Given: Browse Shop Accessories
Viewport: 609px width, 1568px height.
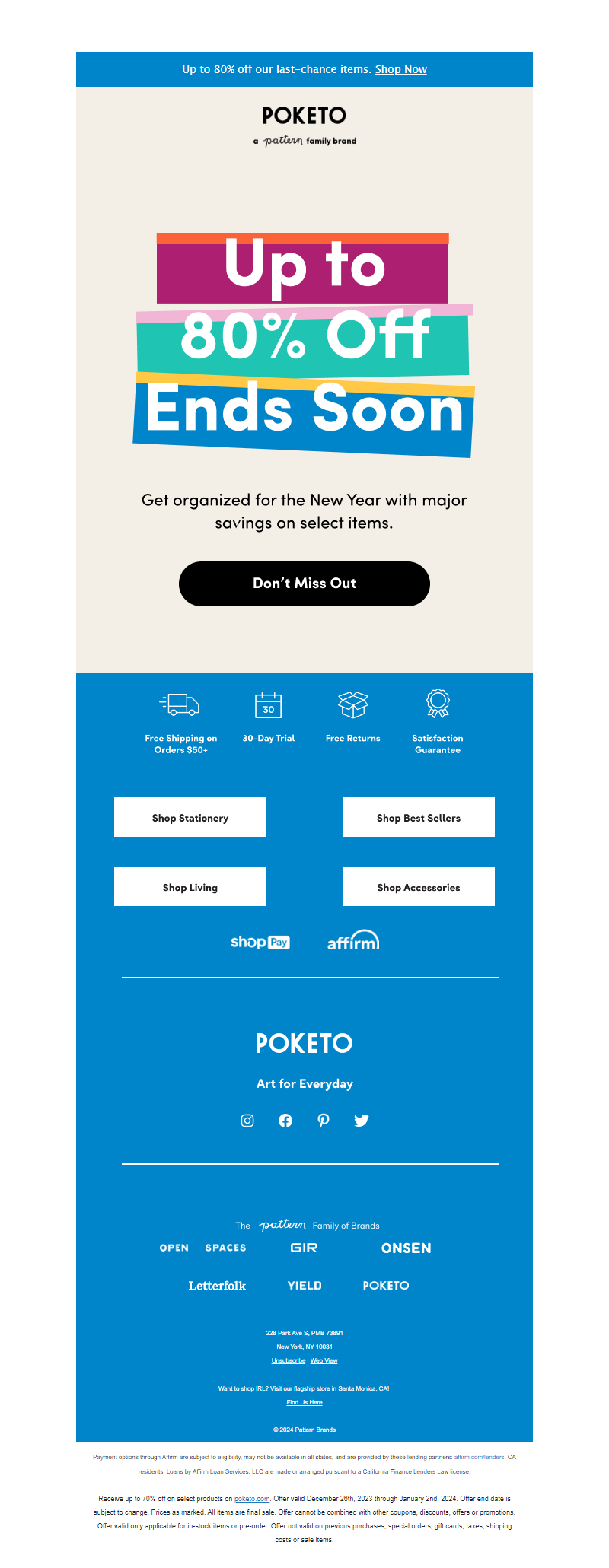Looking at the screenshot, I should pos(419,887).
